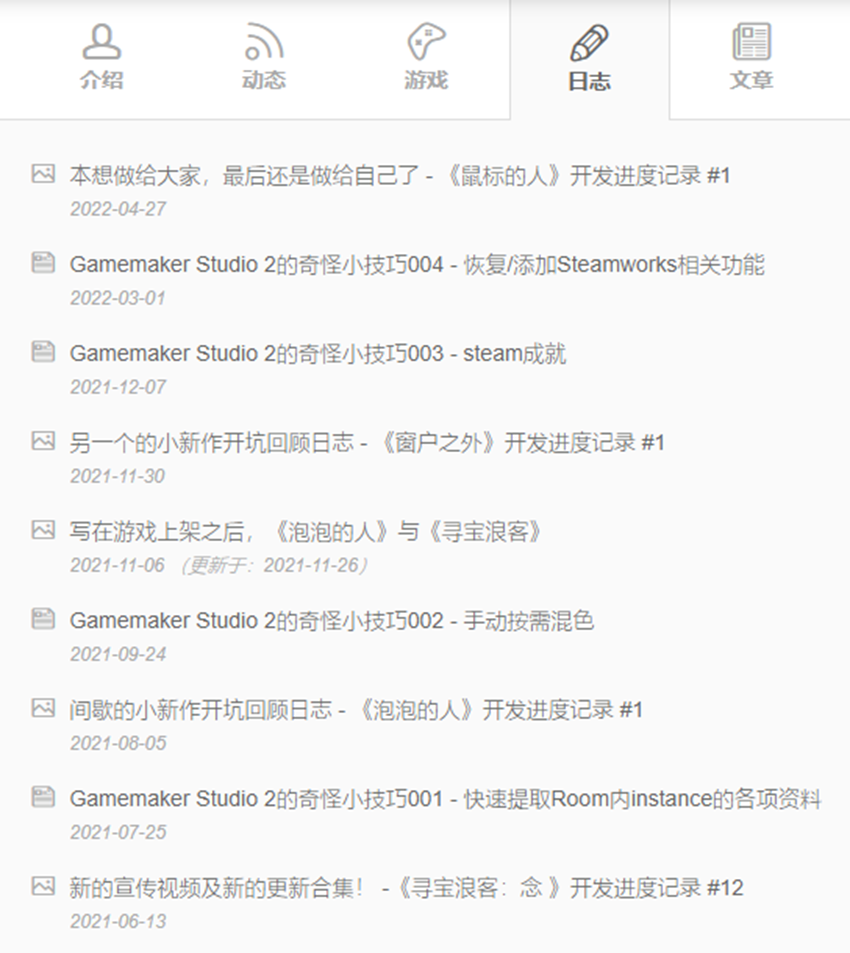Read Gamemaker小技巧001 Room内instance post
This screenshot has width=850, height=953.
coord(445,799)
